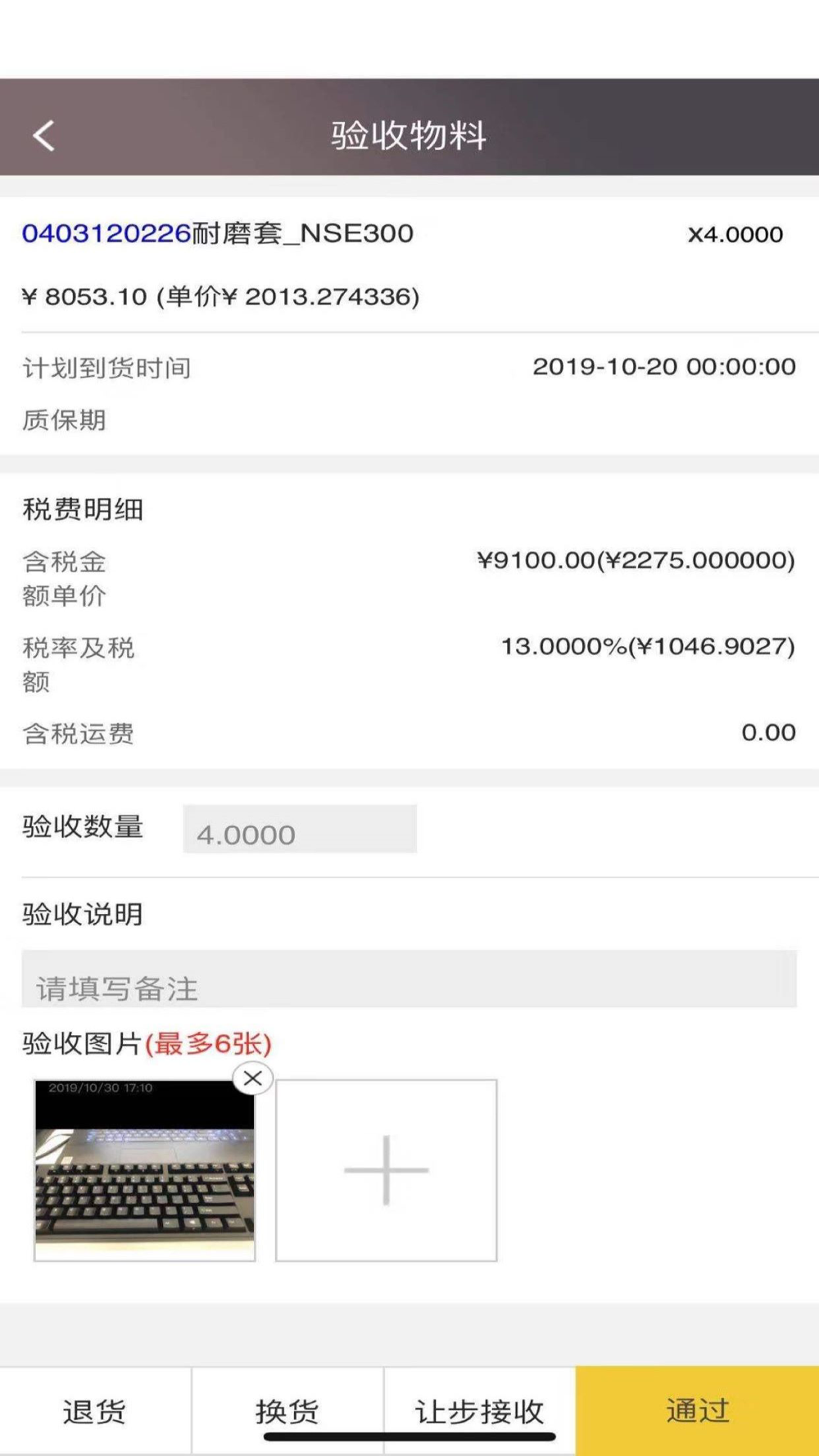Viewport: 819px width, 1456px height.
Task: Select 让步接收 concession acceptance
Action: (479, 1411)
